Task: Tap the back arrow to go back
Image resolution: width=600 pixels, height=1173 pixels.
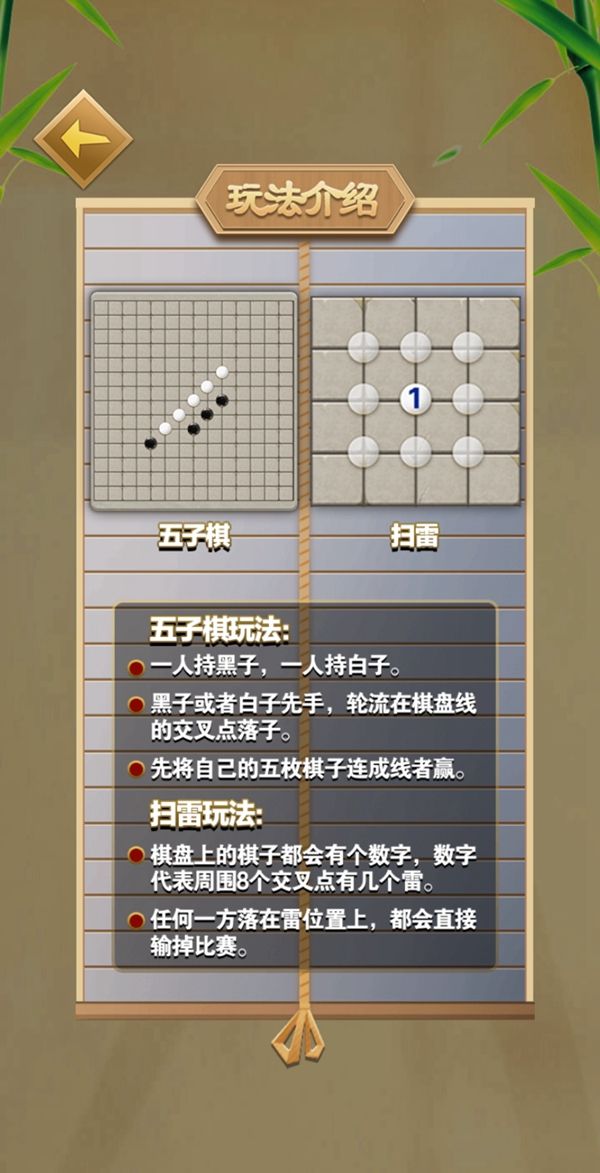Action: (x=83, y=139)
